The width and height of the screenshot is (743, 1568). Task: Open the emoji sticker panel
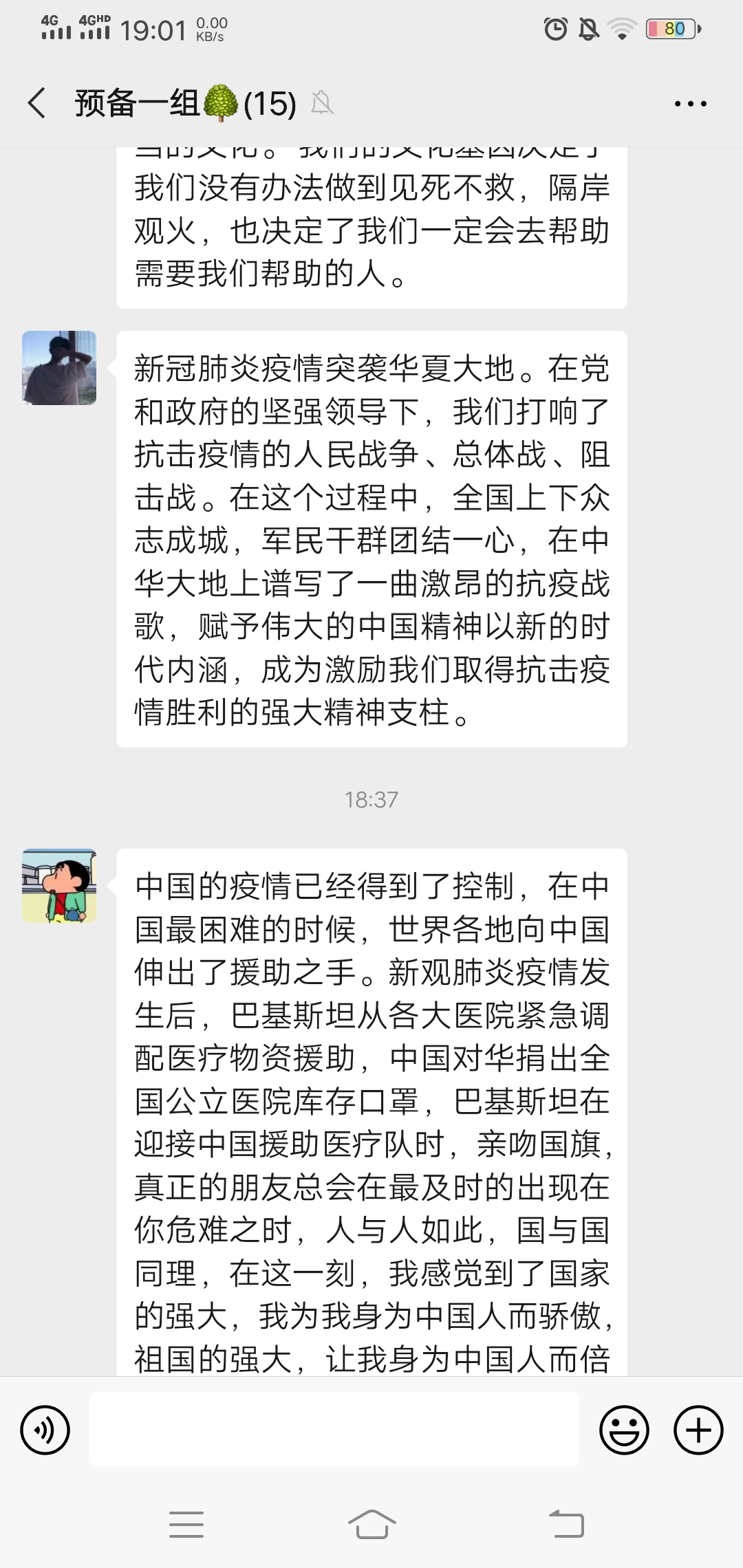[624, 1430]
